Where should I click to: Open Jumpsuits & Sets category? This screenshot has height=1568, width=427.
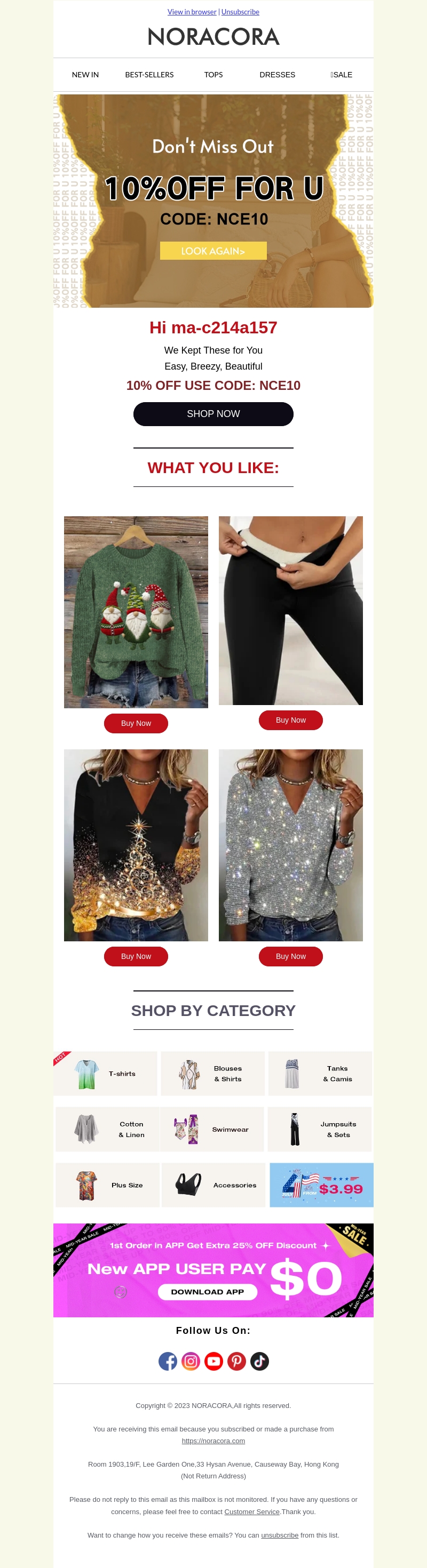[x=320, y=1129]
